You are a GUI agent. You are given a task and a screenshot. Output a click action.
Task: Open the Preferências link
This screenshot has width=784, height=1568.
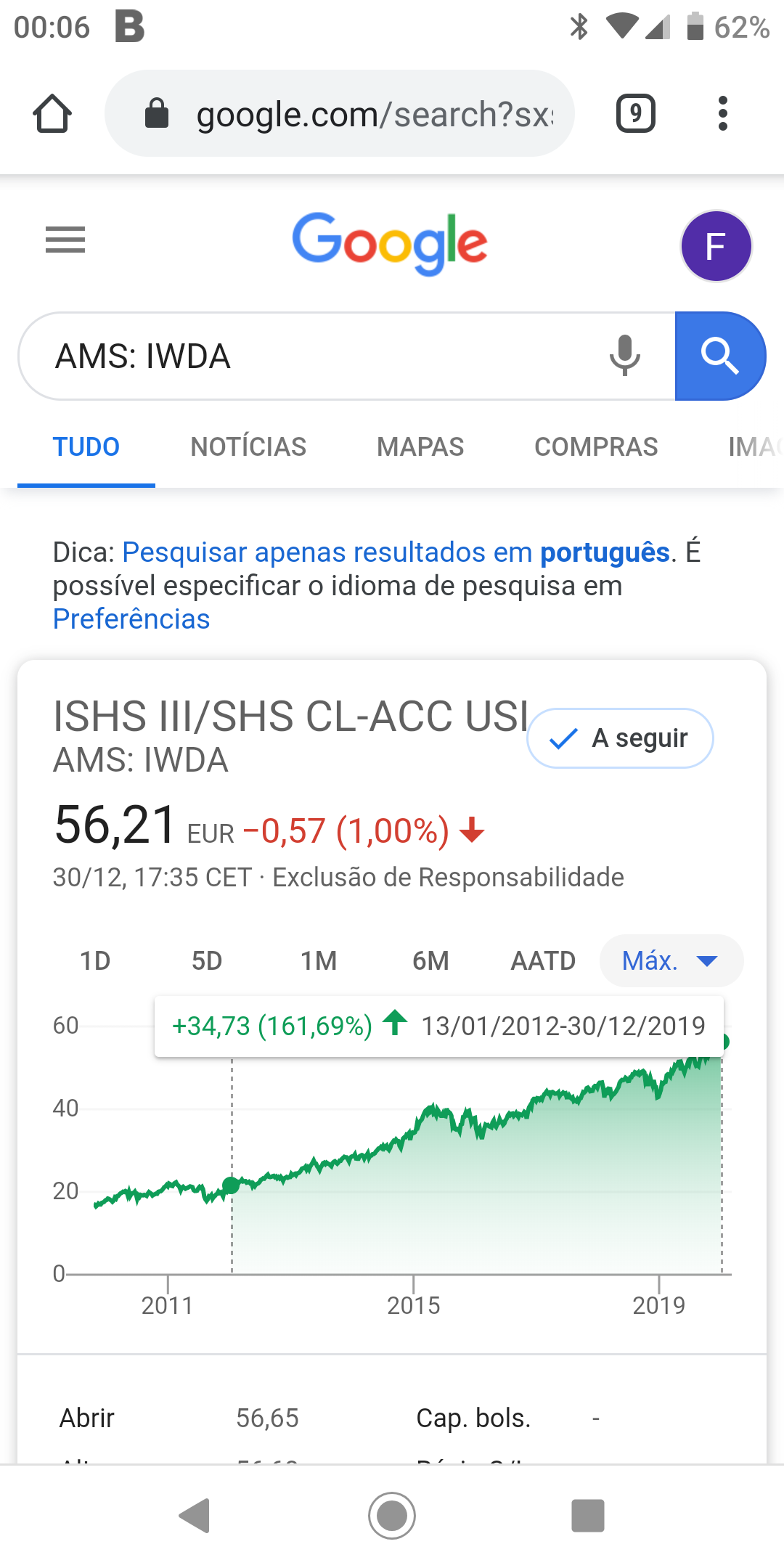[x=131, y=619]
